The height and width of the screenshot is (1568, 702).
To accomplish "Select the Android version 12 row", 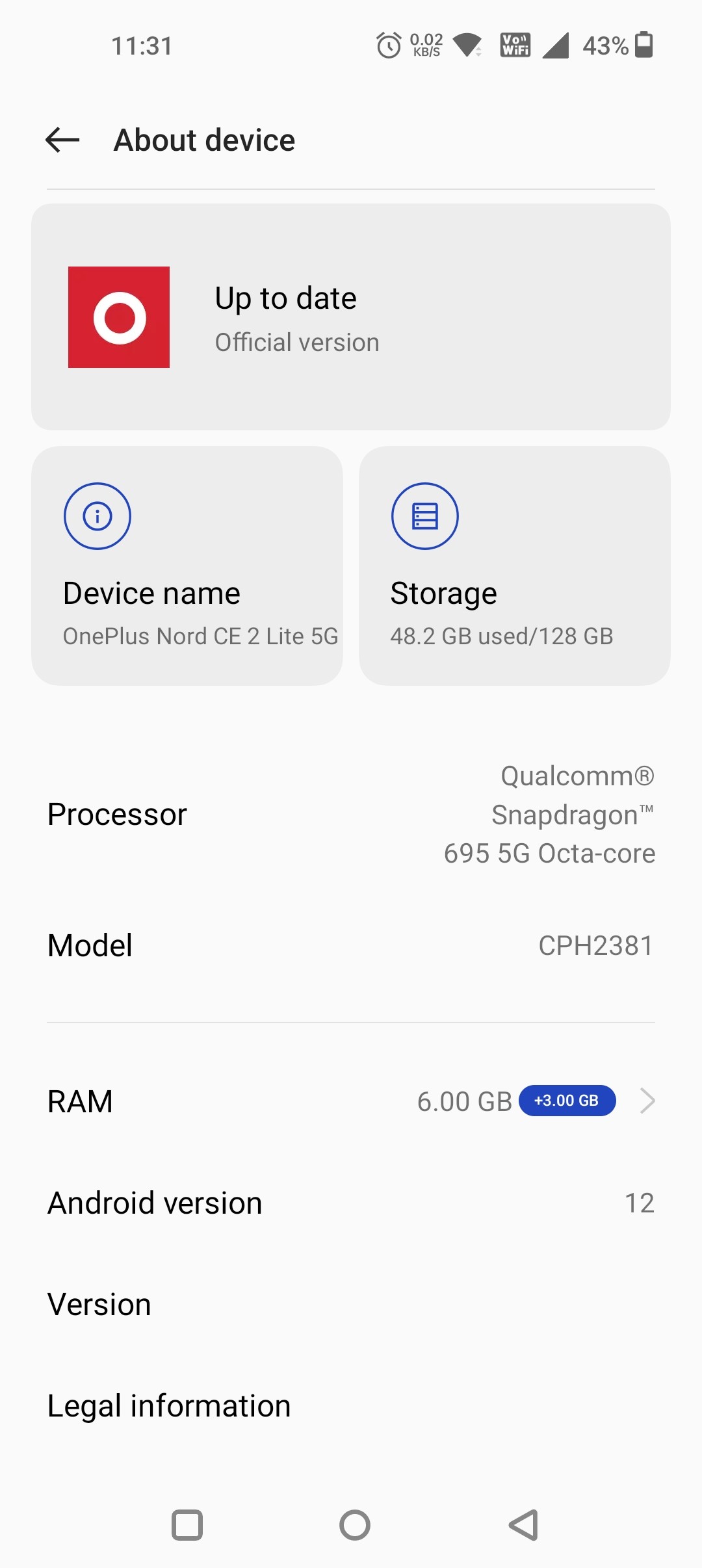I will (x=351, y=1202).
